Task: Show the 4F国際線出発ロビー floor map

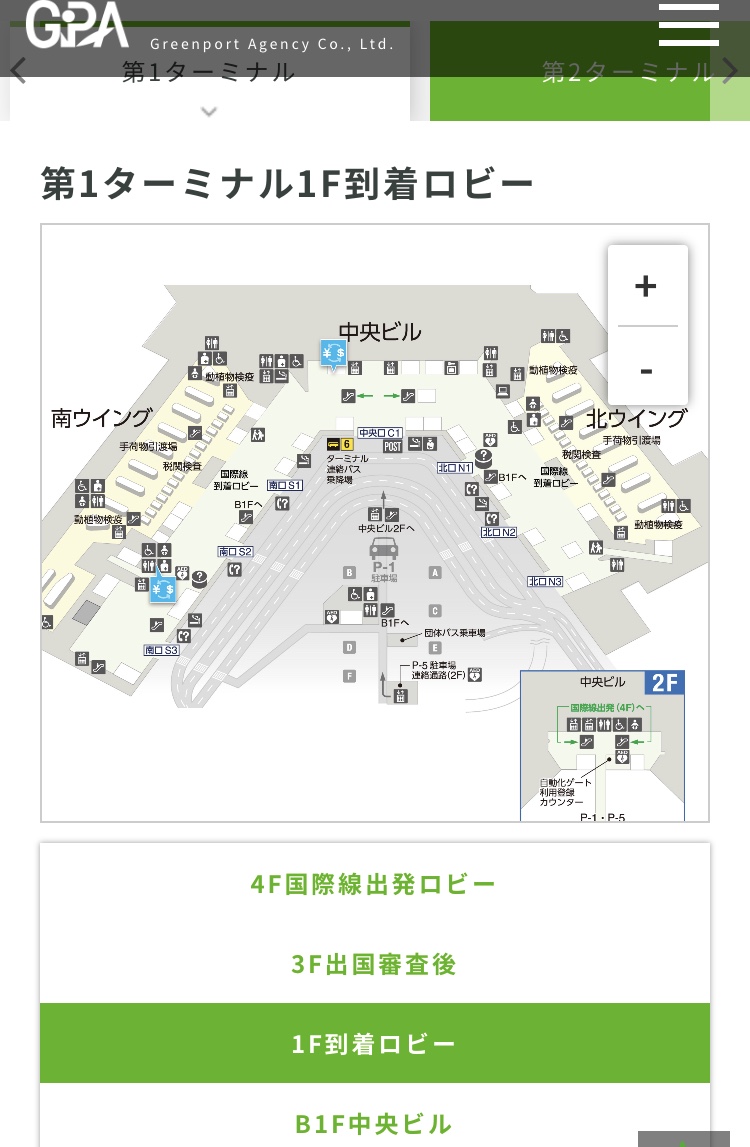Action: [x=374, y=884]
